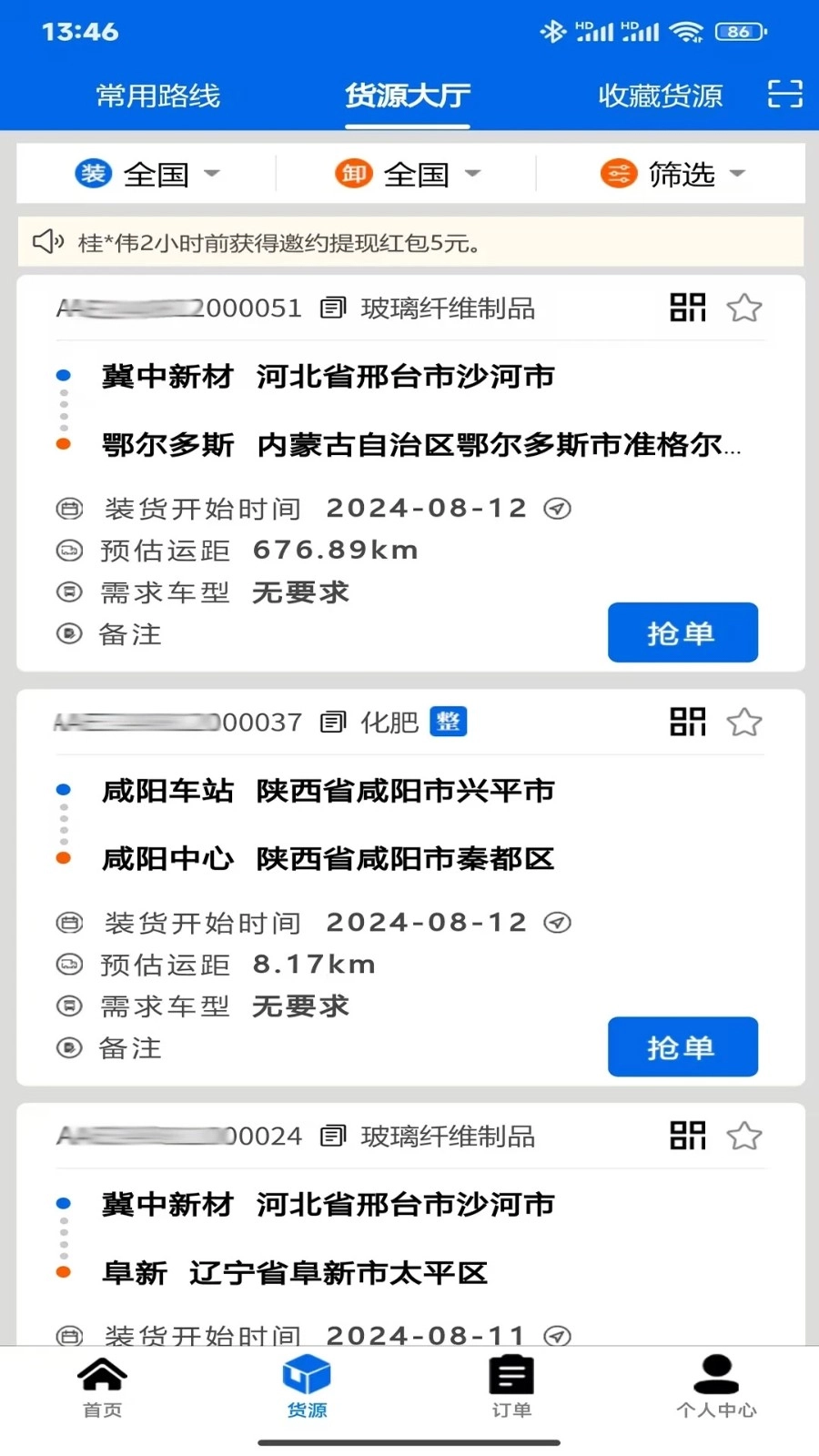Switch to the 常用路线 tab

[157, 95]
